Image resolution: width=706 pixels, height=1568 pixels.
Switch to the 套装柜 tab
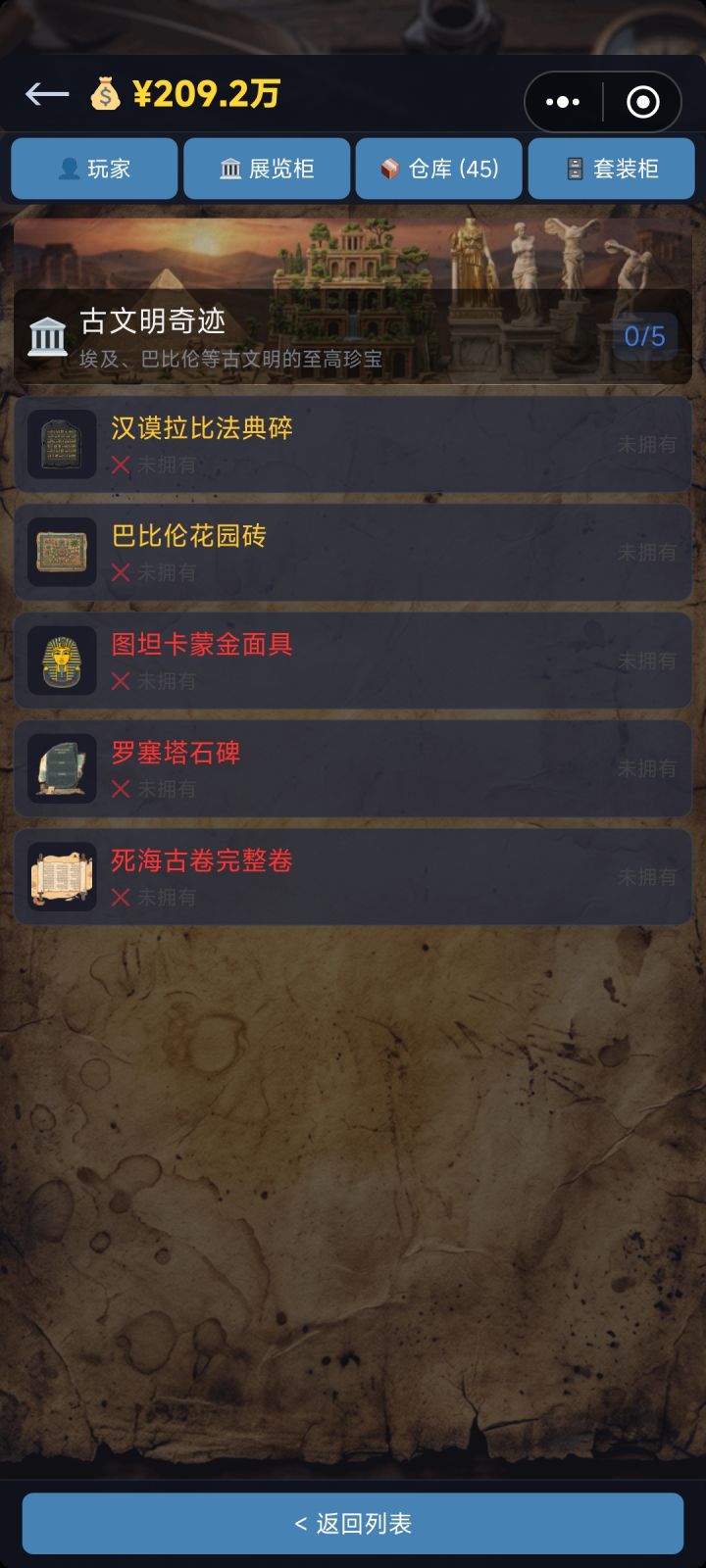(611, 168)
